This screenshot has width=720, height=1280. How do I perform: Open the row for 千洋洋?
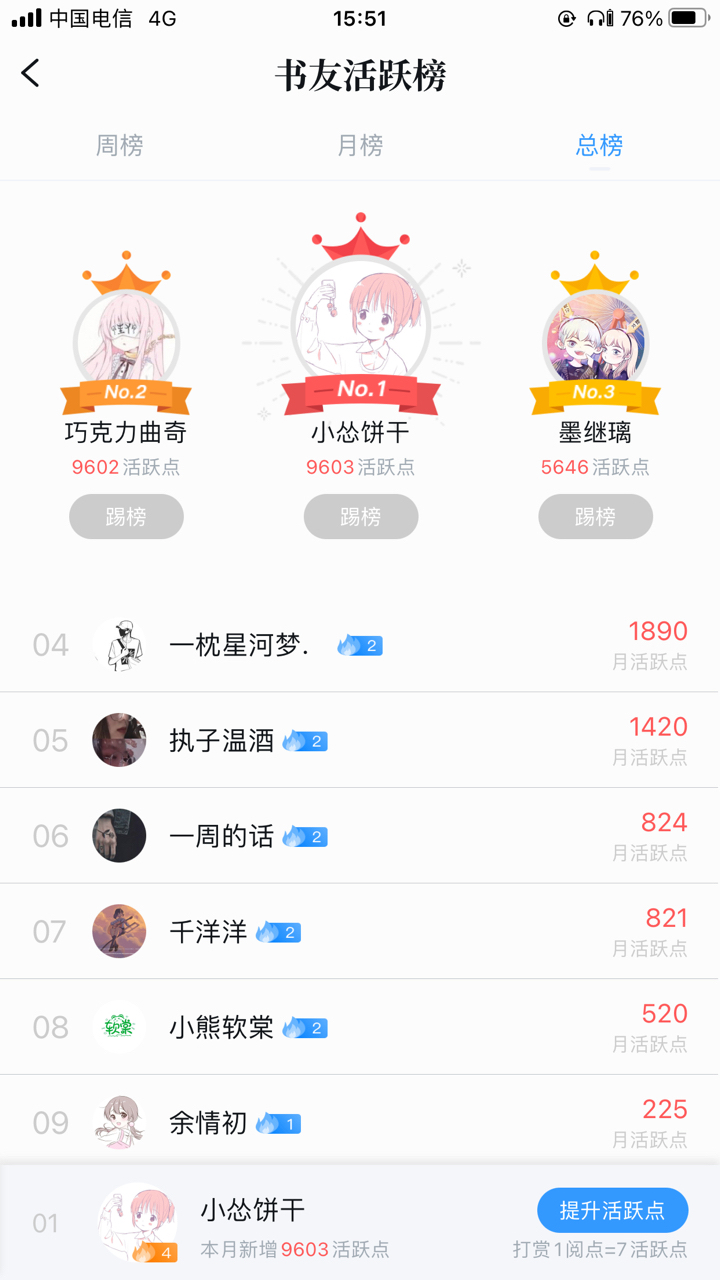pos(360,932)
